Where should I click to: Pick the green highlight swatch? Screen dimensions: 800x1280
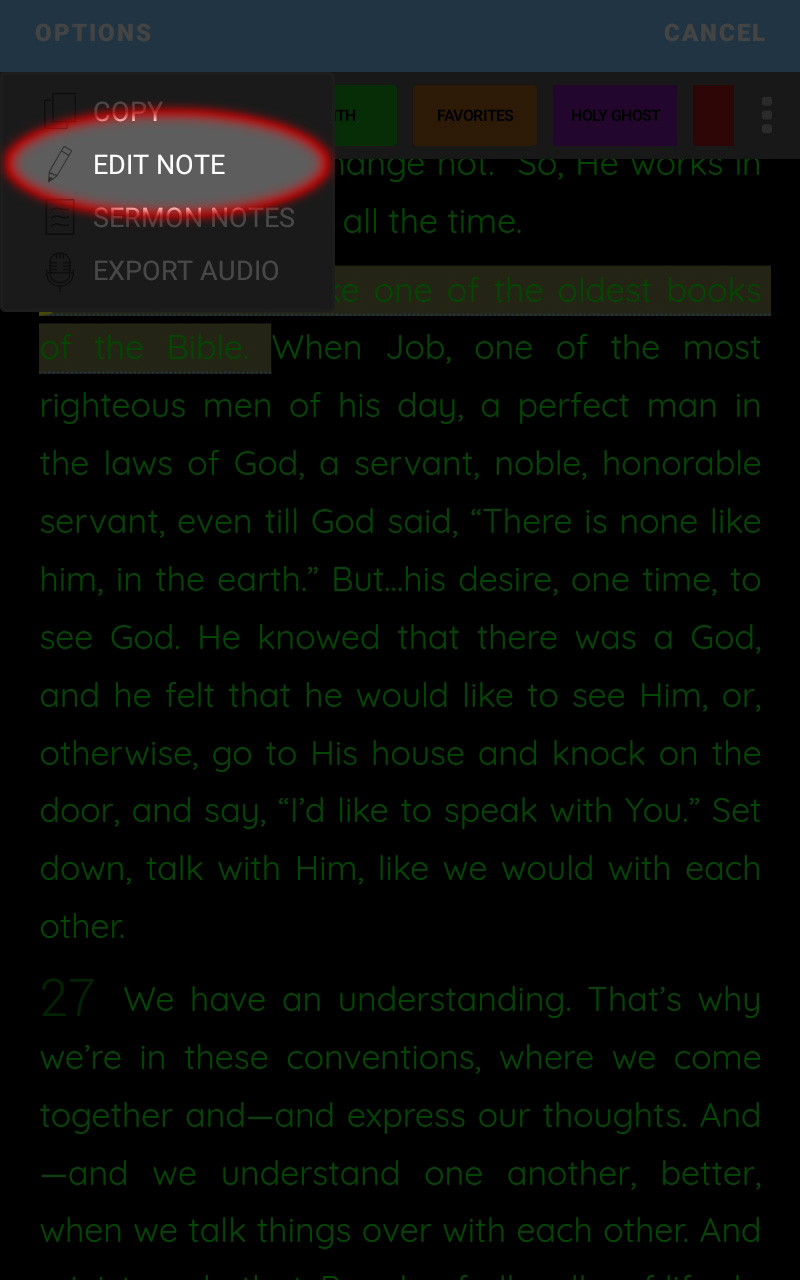point(365,115)
